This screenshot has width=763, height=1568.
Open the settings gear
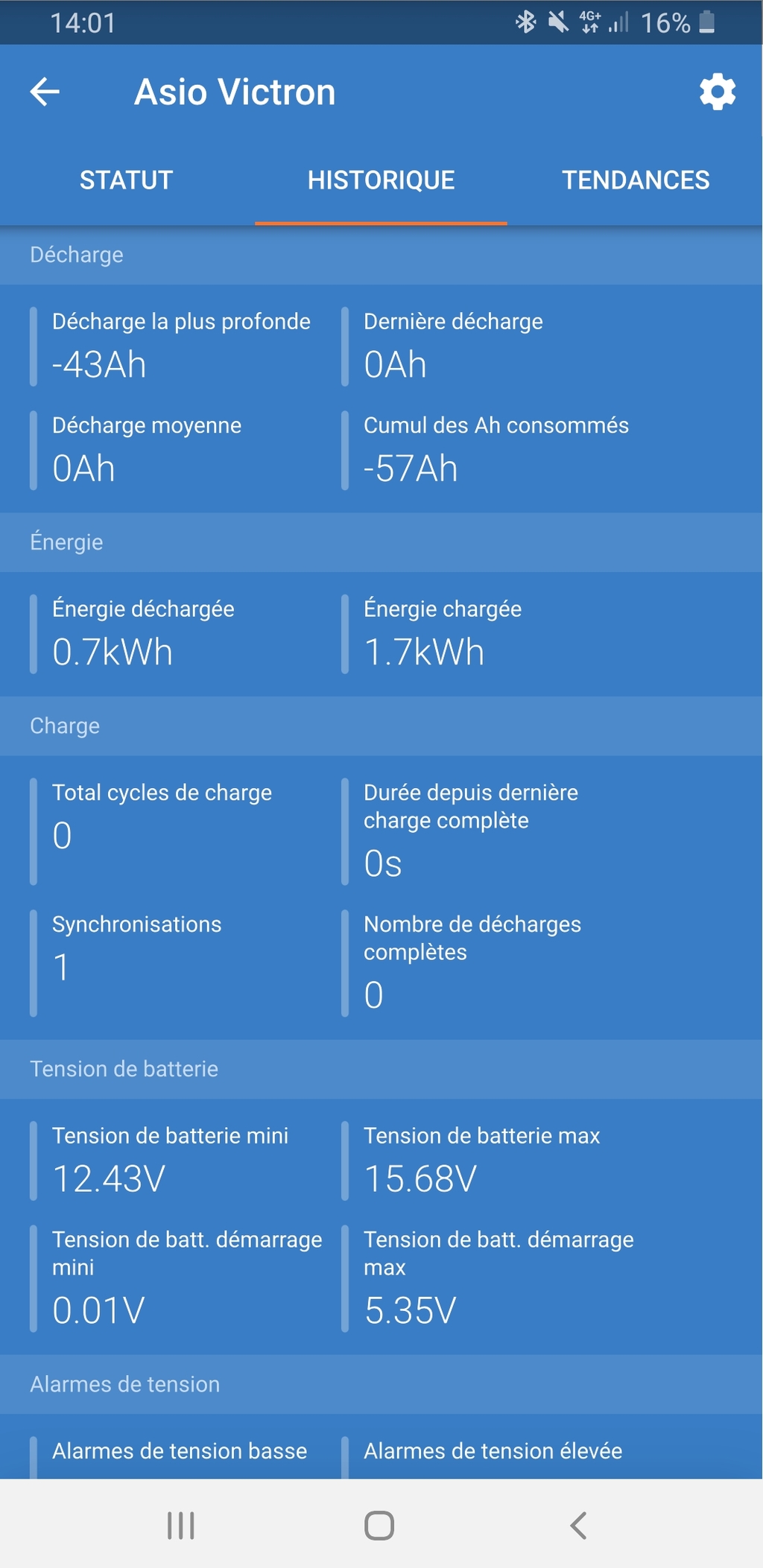tap(718, 92)
